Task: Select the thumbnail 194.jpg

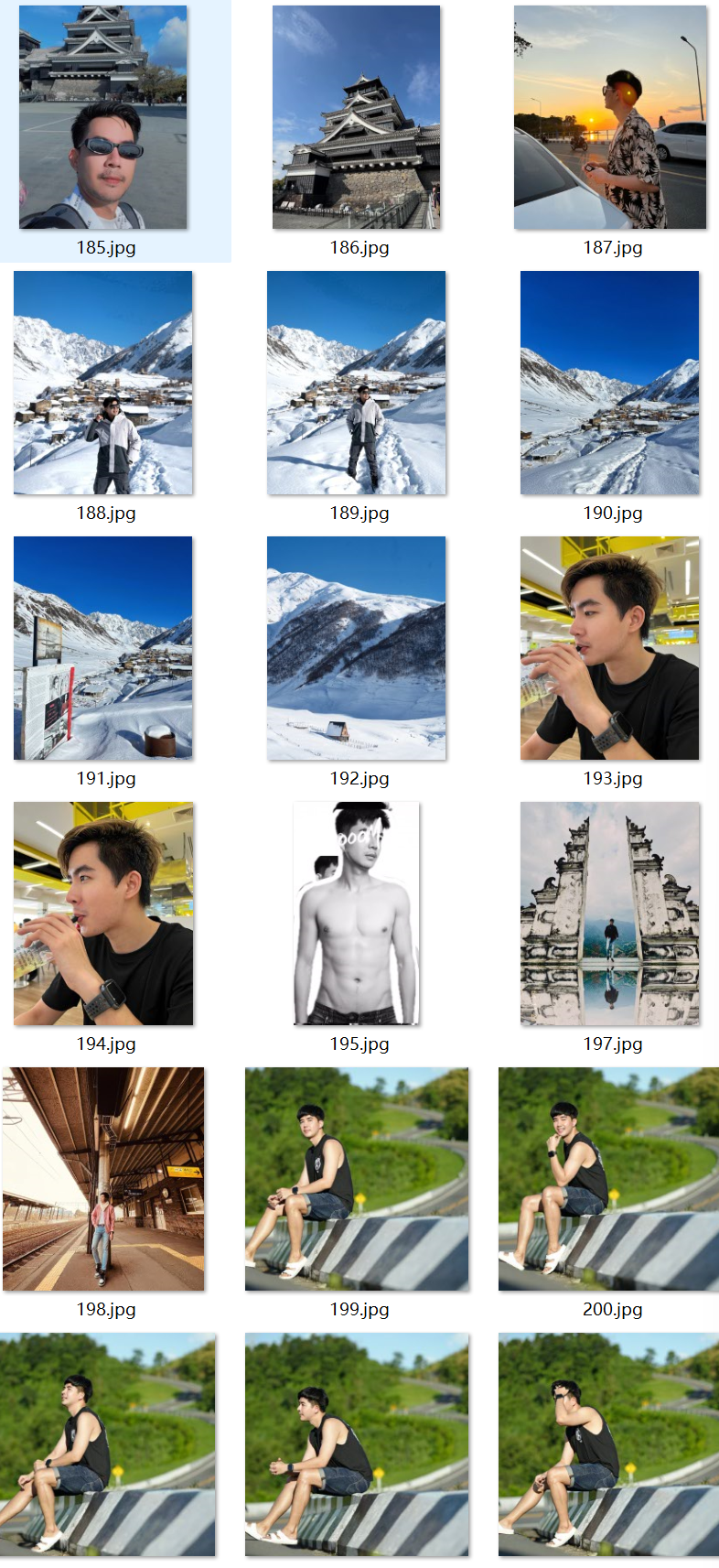Action: 103,914
